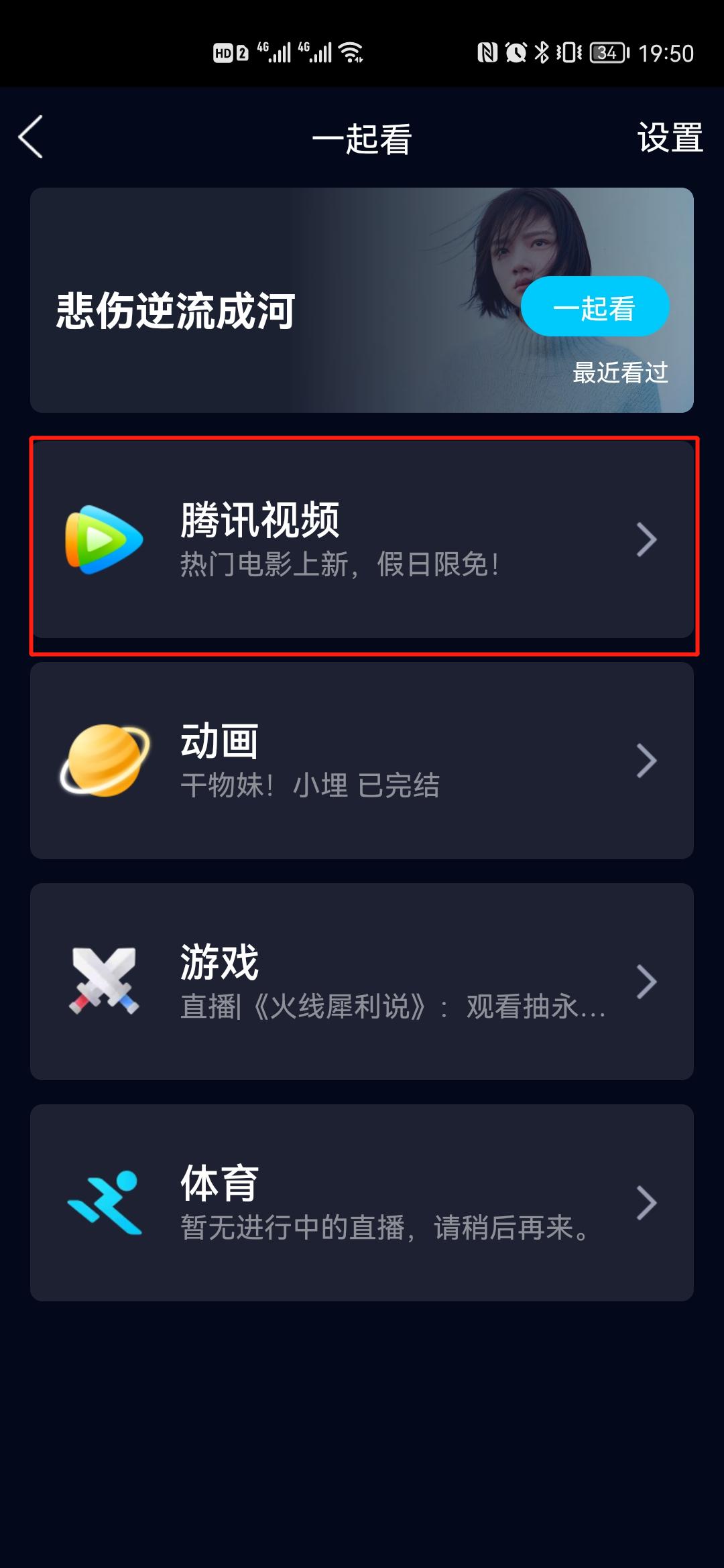
Task: Select the 游戏 row
Action: coord(362,982)
